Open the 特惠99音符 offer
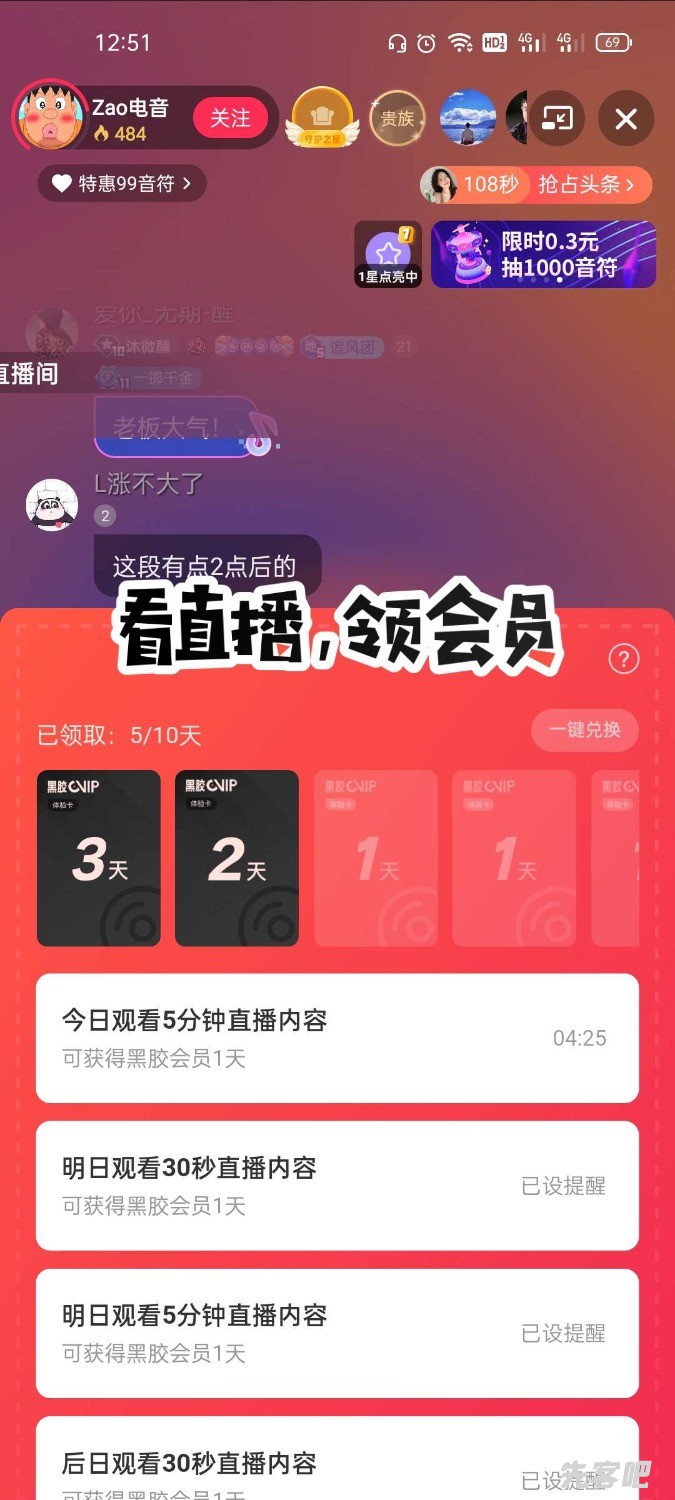This screenshot has height=1500, width=675. [122, 183]
